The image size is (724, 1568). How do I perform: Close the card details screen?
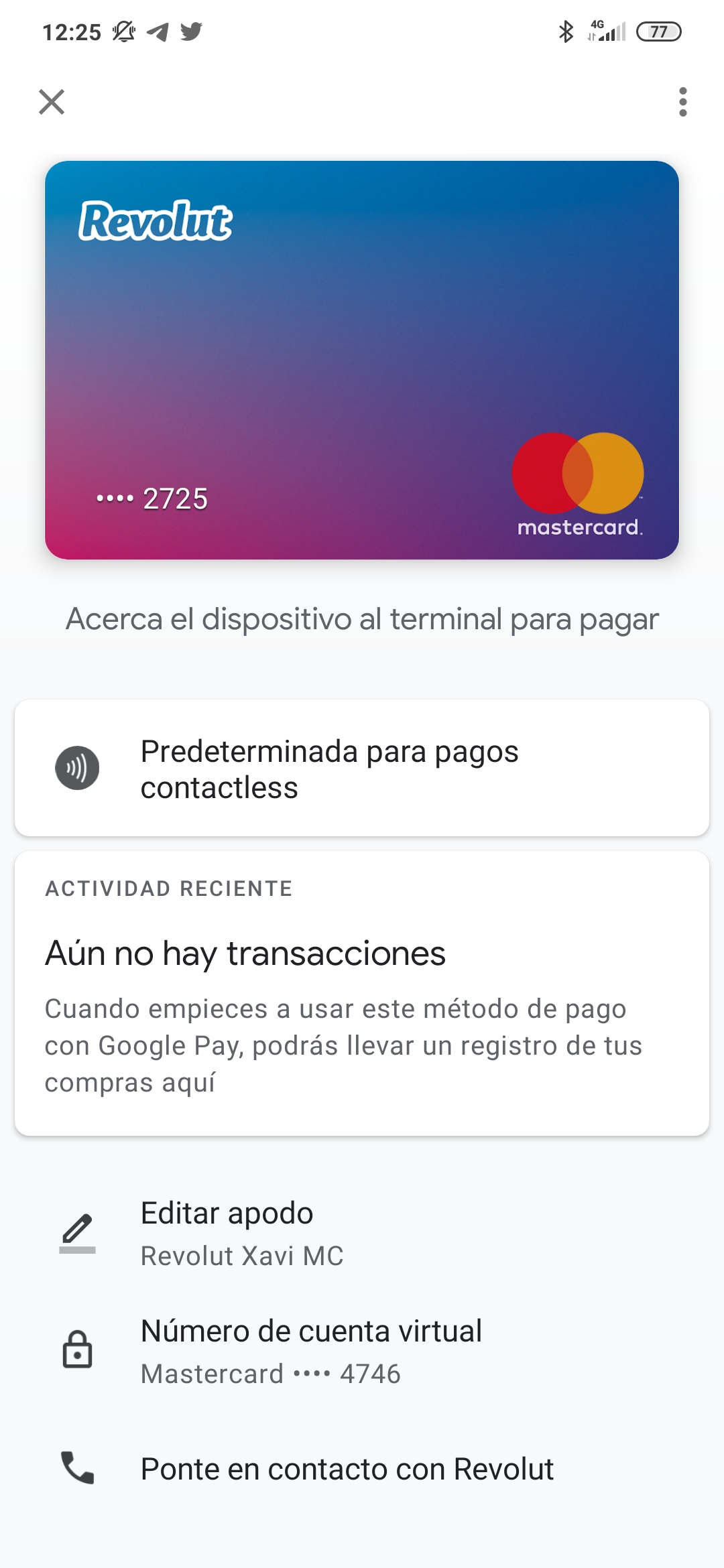[x=52, y=102]
